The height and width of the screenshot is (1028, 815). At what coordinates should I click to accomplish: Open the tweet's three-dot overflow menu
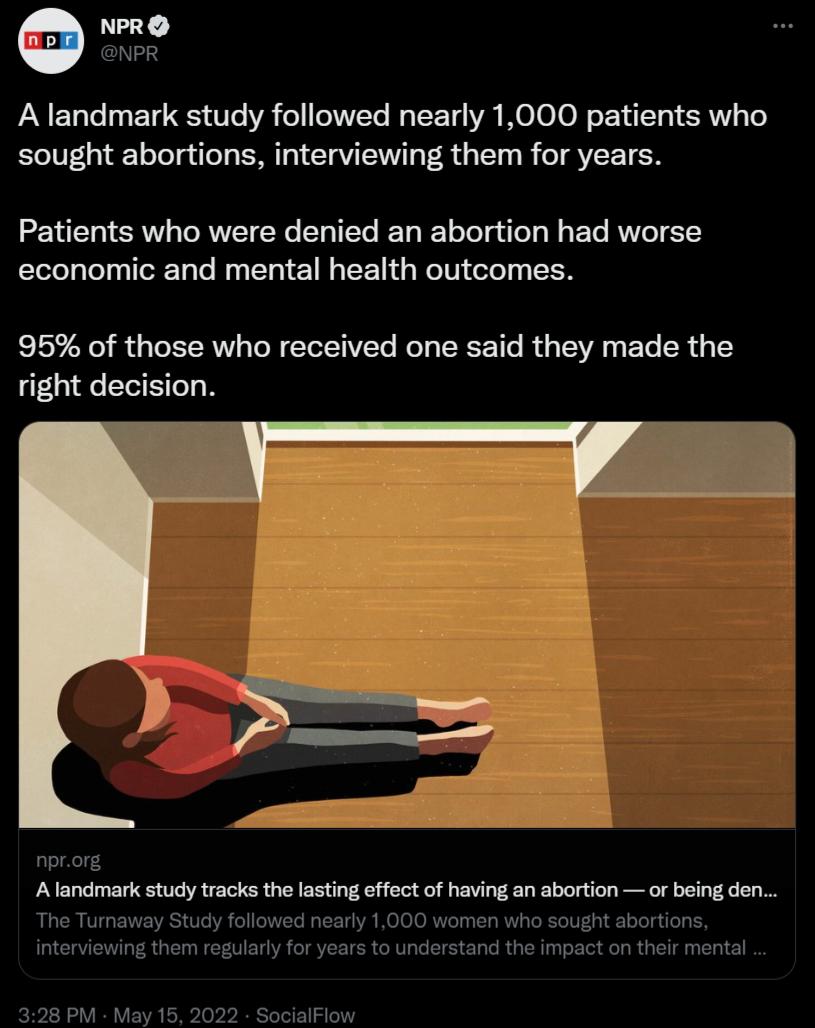coord(783,26)
